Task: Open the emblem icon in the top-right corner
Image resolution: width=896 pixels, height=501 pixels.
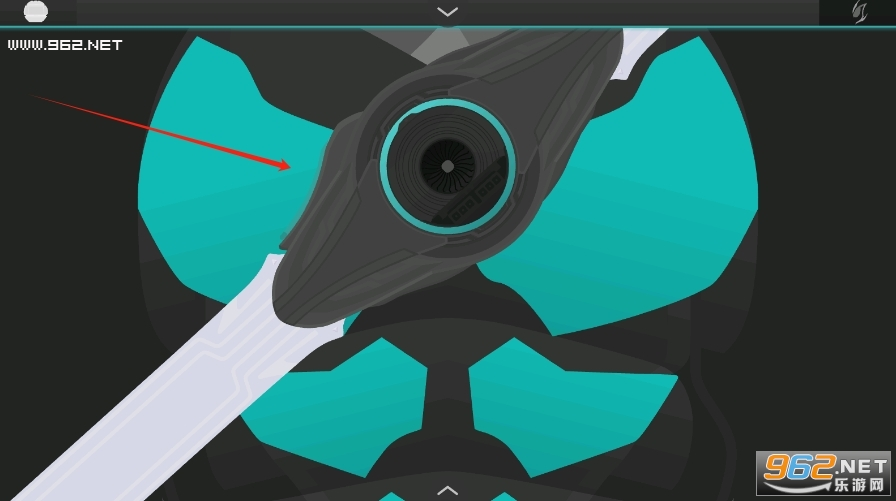Action: (858, 12)
